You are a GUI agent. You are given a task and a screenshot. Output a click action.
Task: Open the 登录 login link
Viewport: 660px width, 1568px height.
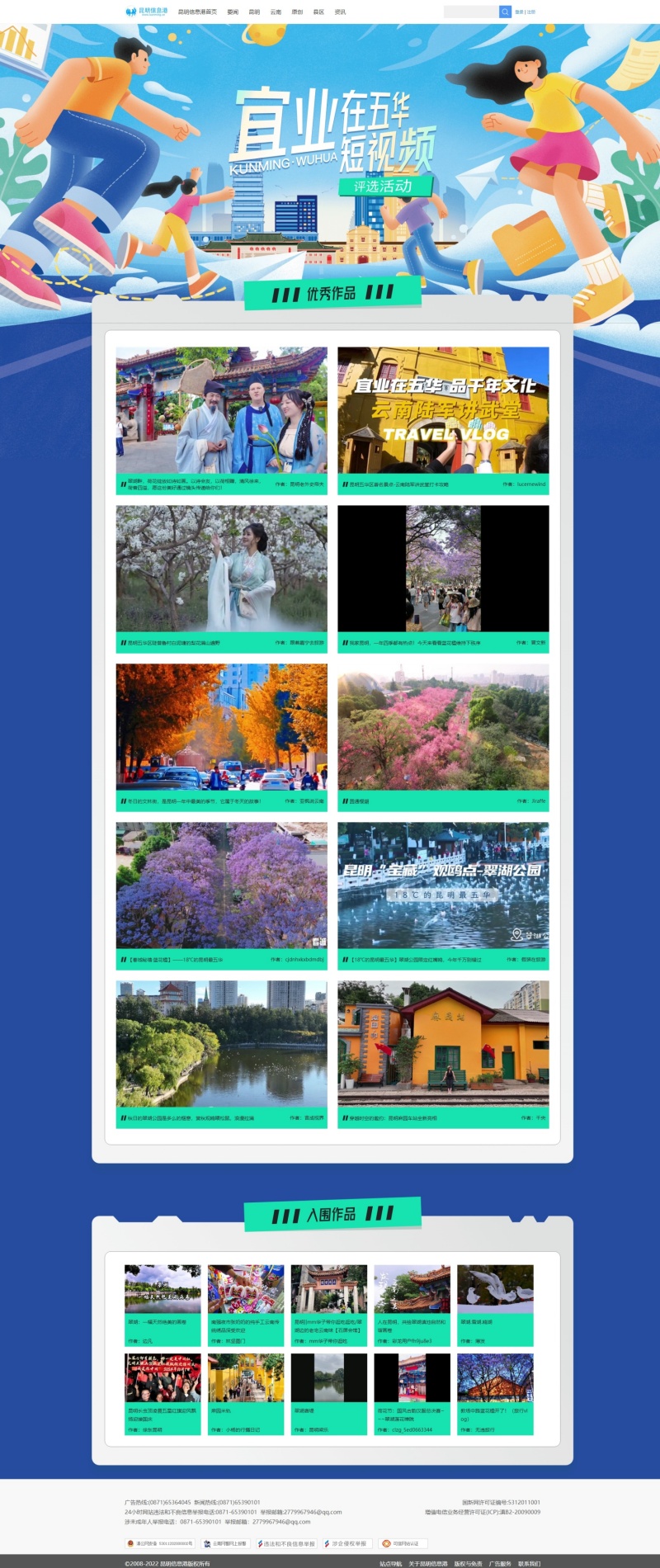[x=519, y=12]
